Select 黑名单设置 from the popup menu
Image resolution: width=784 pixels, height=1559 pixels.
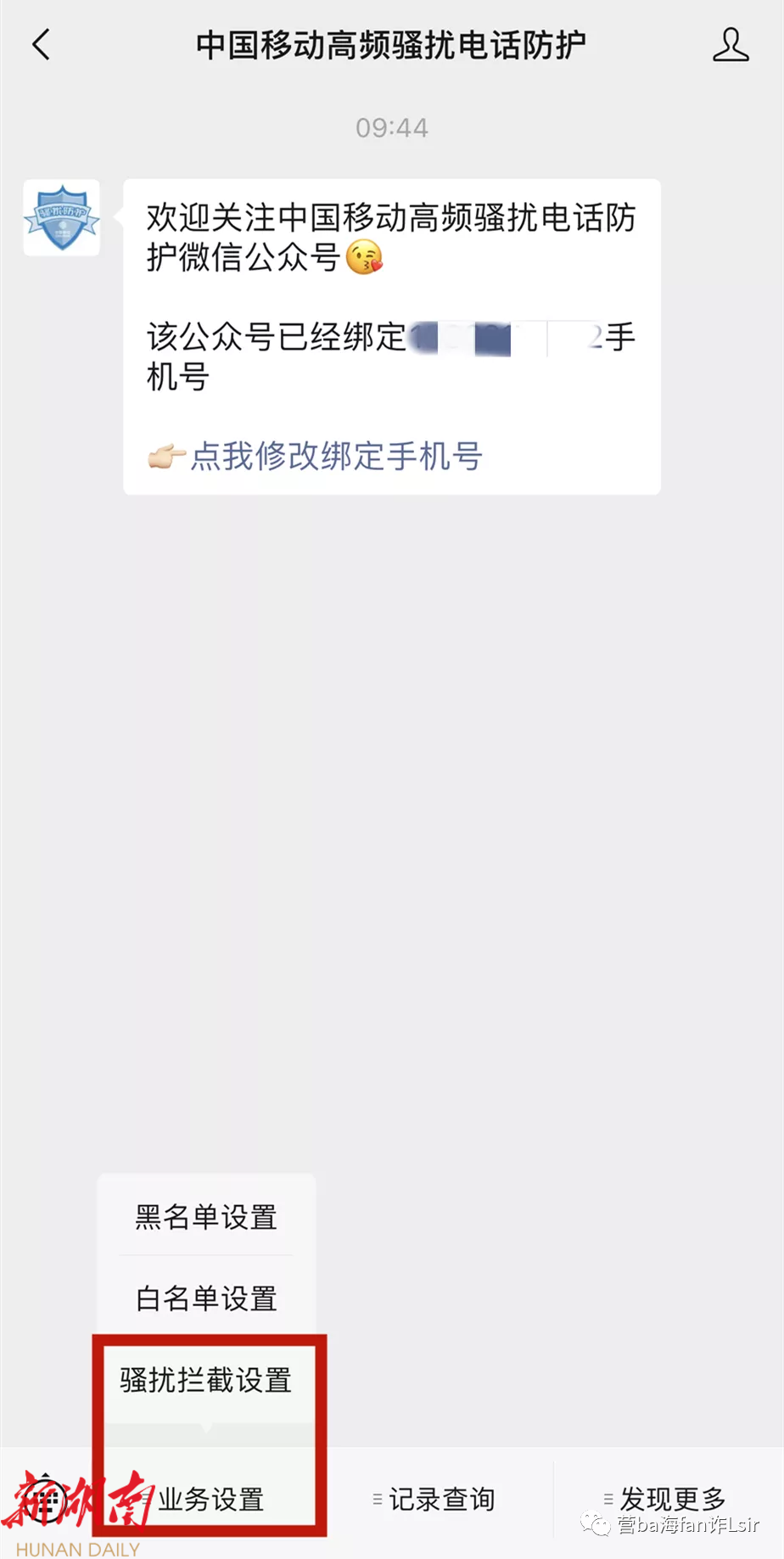206,1217
